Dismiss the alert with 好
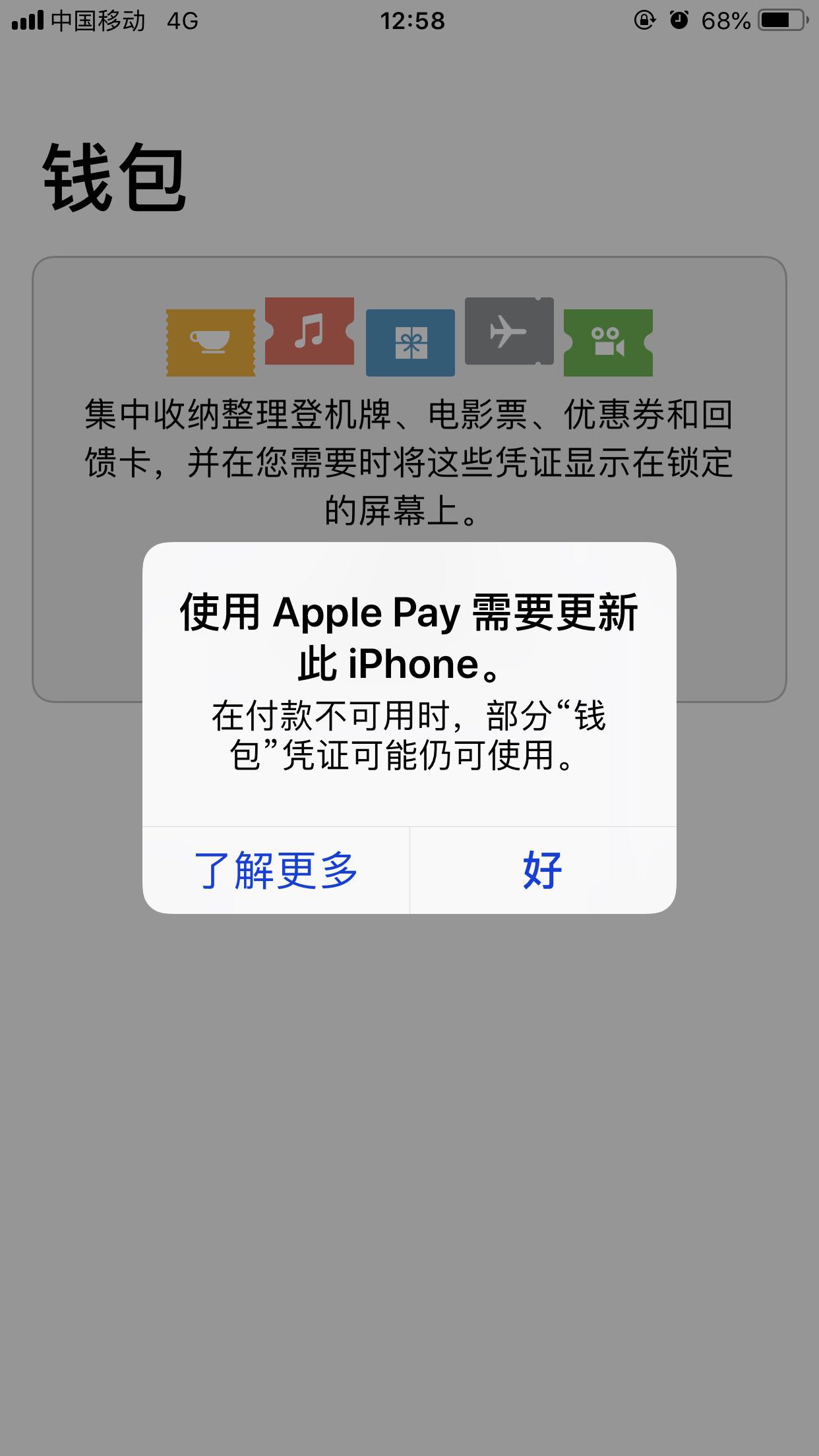The height and width of the screenshot is (1456, 819). pos(543,870)
